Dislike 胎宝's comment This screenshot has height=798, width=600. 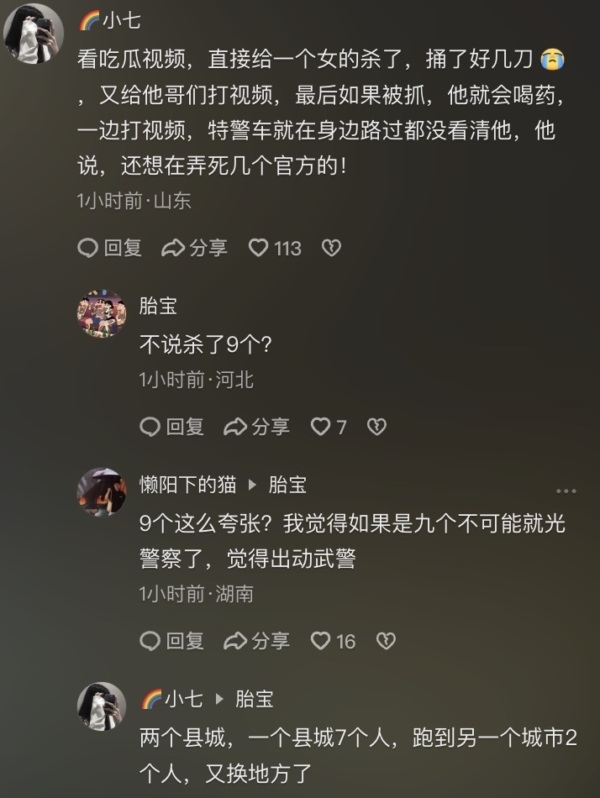click(x=376, y=427)
